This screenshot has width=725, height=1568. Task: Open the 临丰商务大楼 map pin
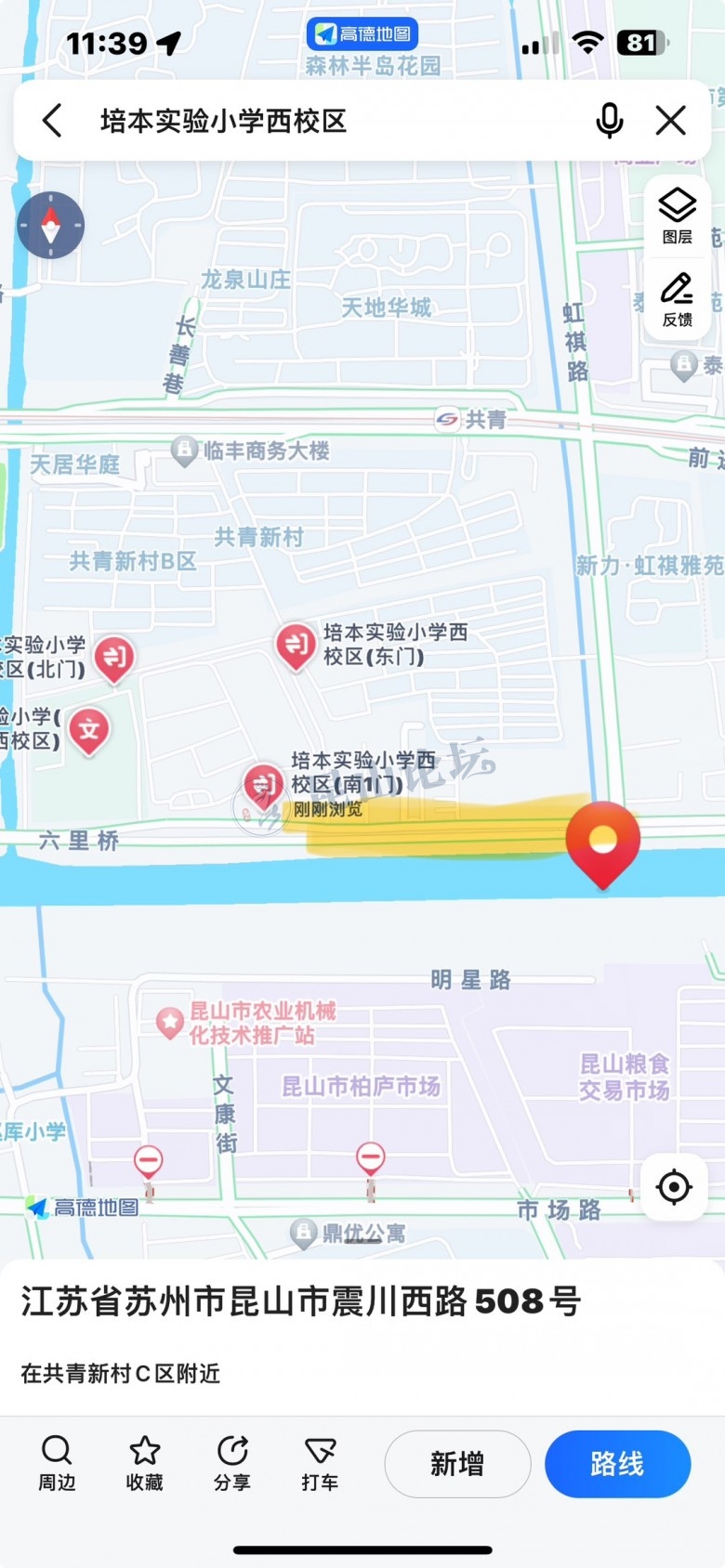pos(184,451)
